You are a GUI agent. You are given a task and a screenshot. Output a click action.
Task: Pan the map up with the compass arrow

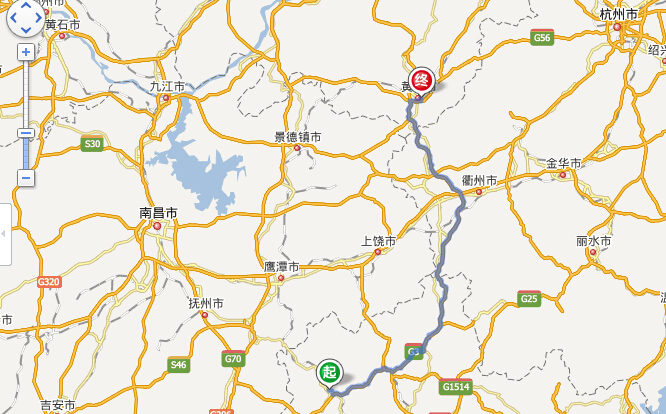26,6
